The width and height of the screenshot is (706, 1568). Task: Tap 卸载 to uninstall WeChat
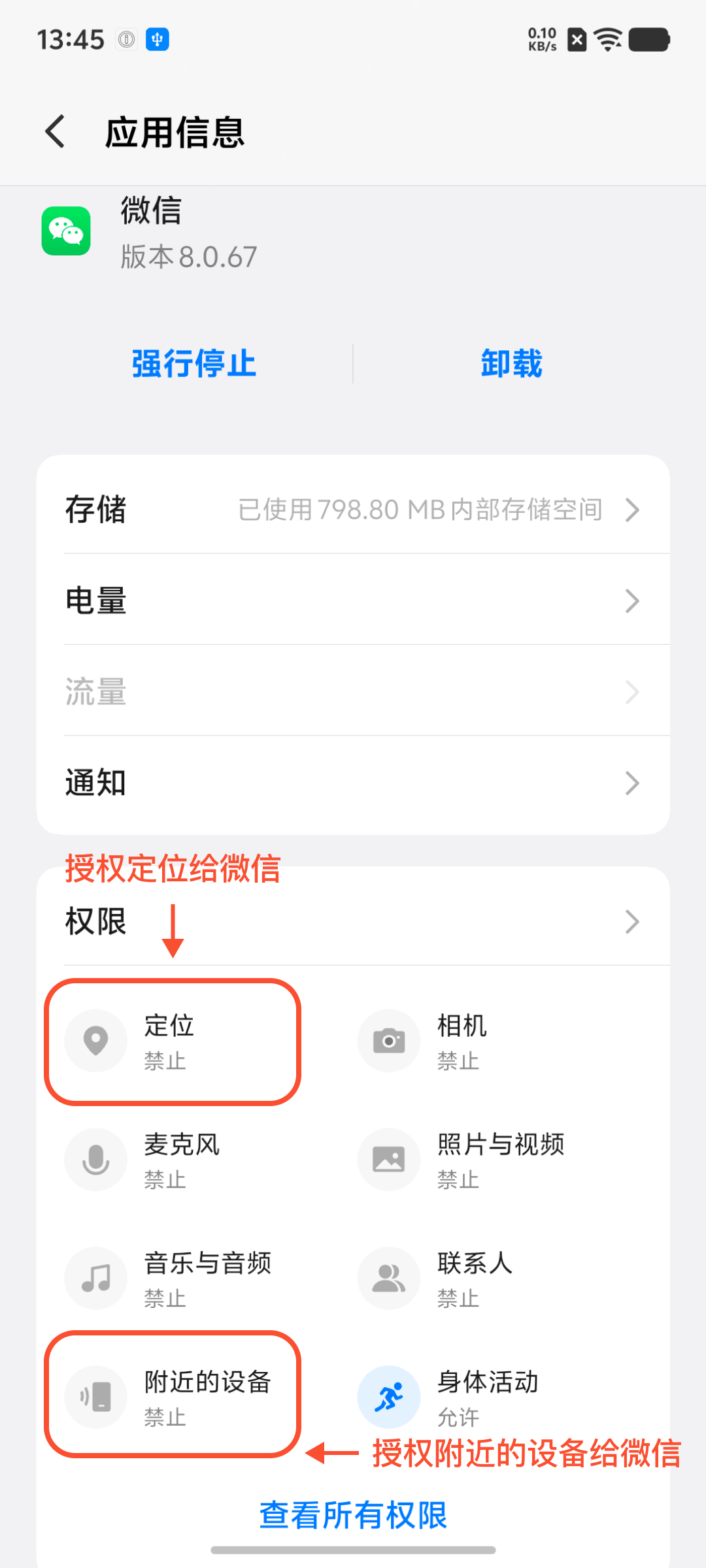click(x=512, y=364)
